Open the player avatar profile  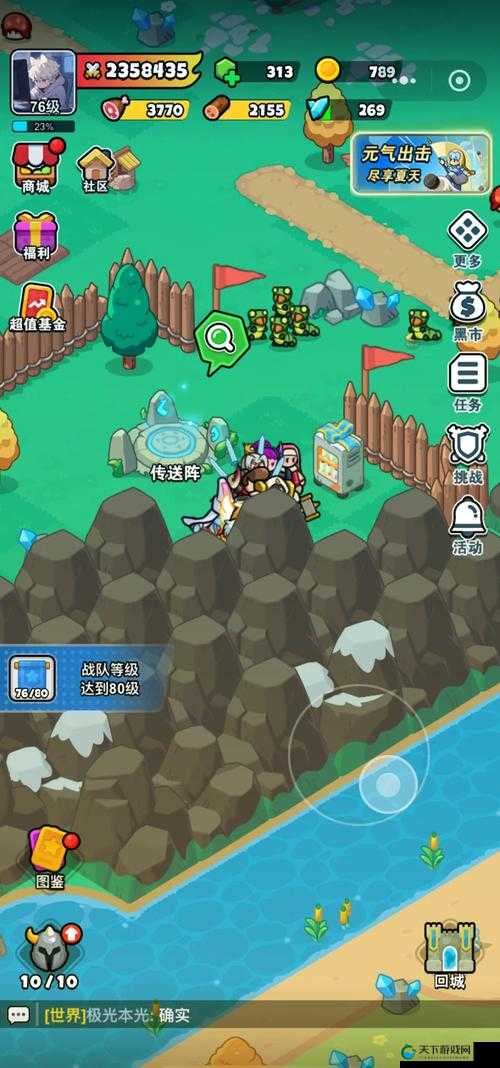(x=43, y=82)
